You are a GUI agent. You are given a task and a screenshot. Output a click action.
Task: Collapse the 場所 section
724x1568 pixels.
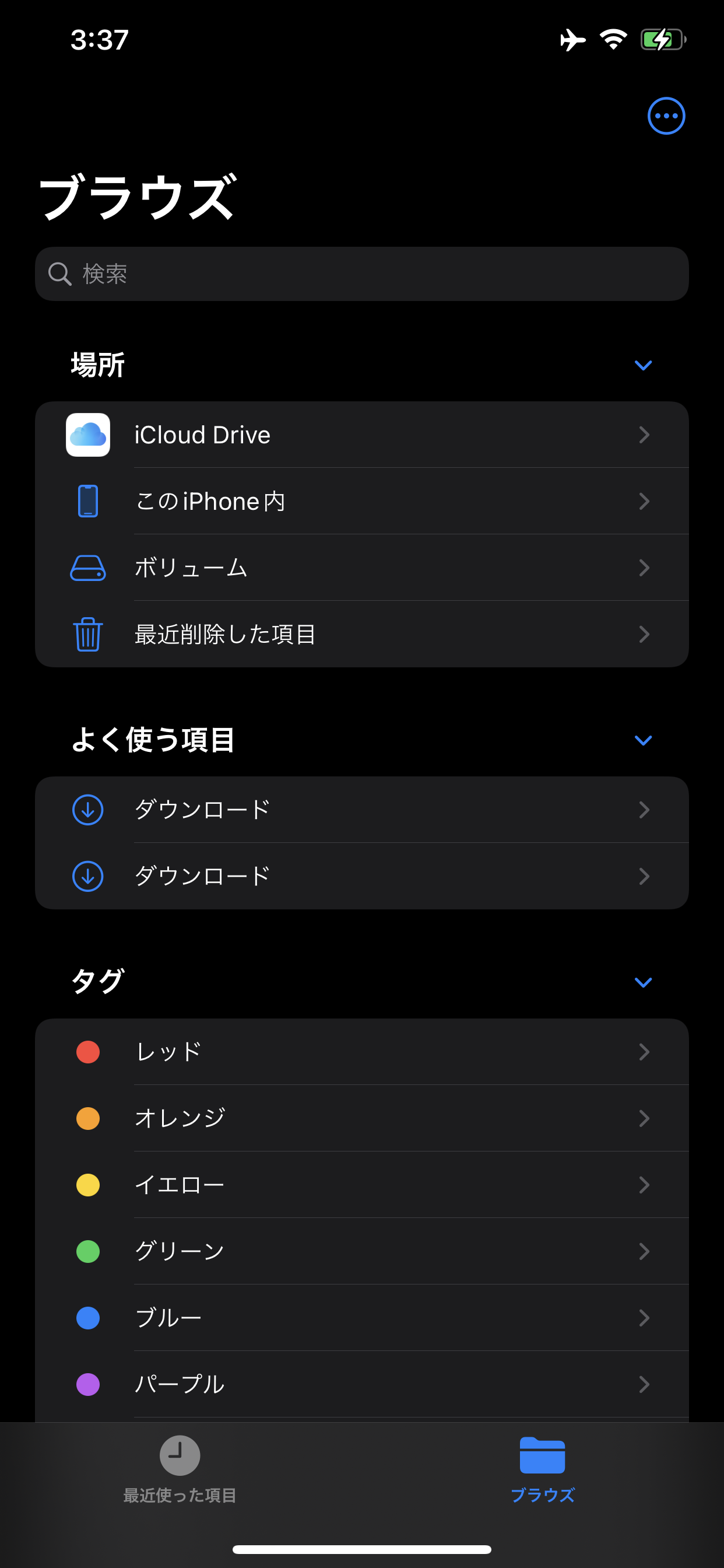(643, 365)
